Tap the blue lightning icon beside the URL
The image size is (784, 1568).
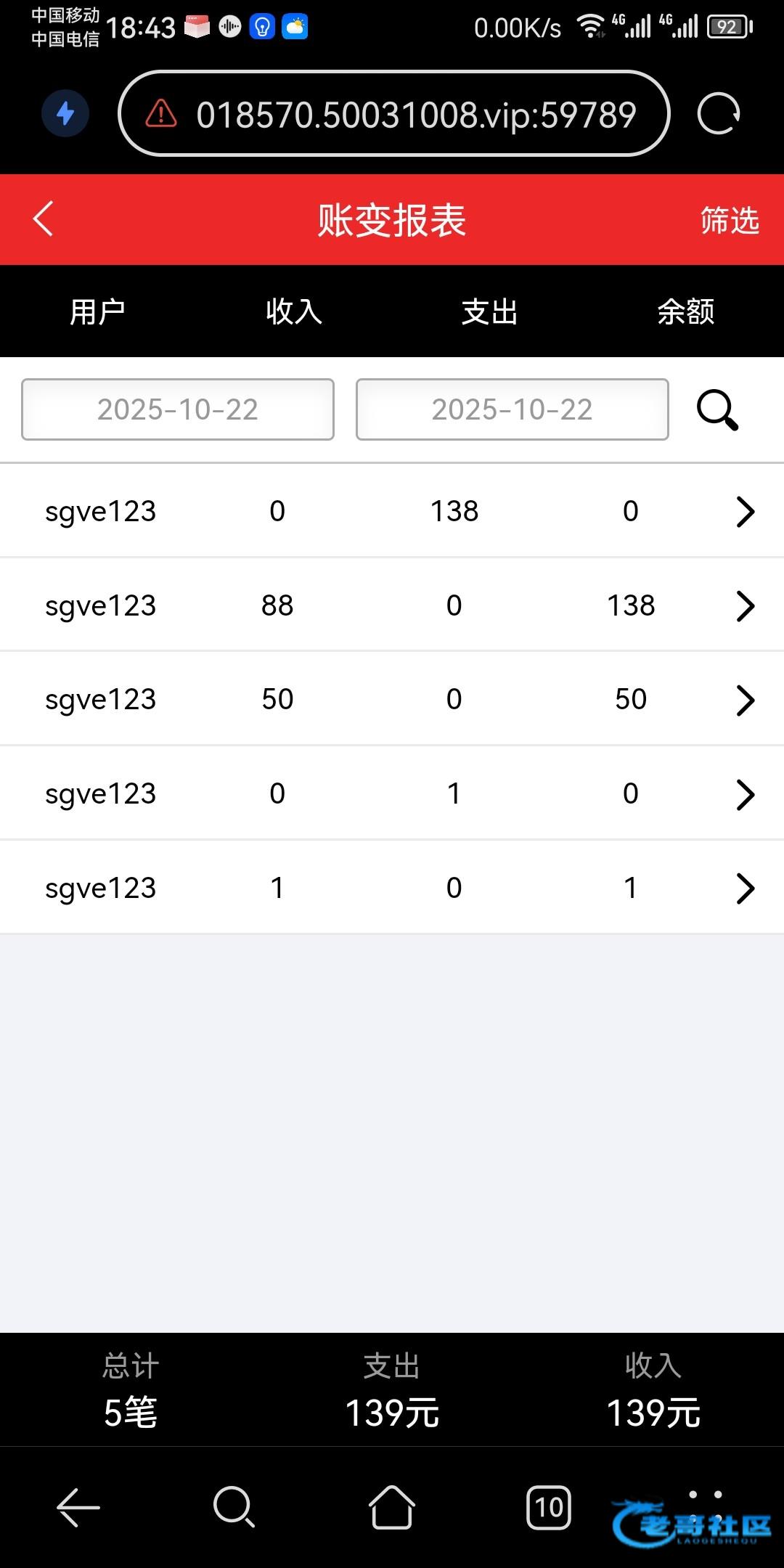65,113
